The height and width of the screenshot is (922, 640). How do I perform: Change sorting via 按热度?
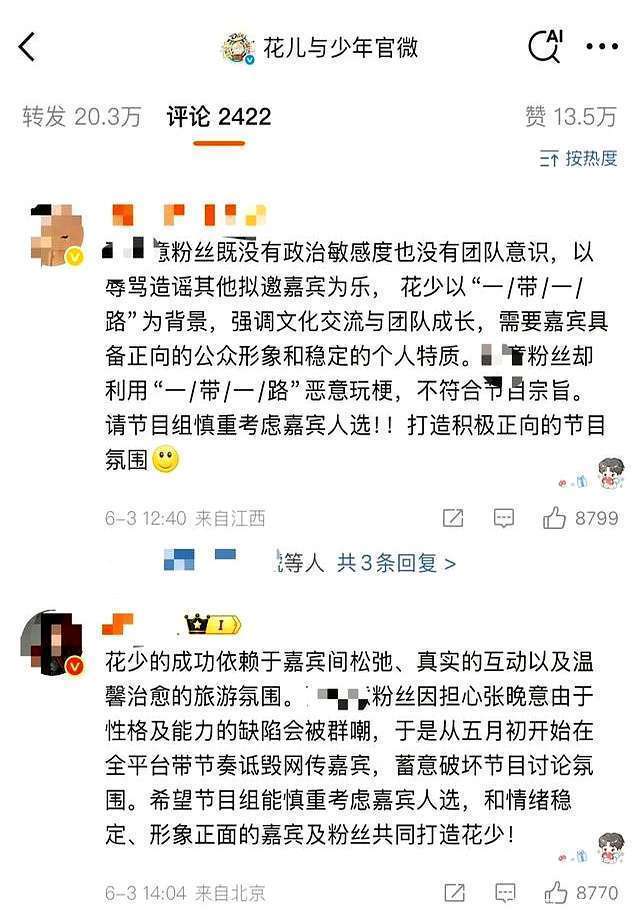[x=579, y=158]
